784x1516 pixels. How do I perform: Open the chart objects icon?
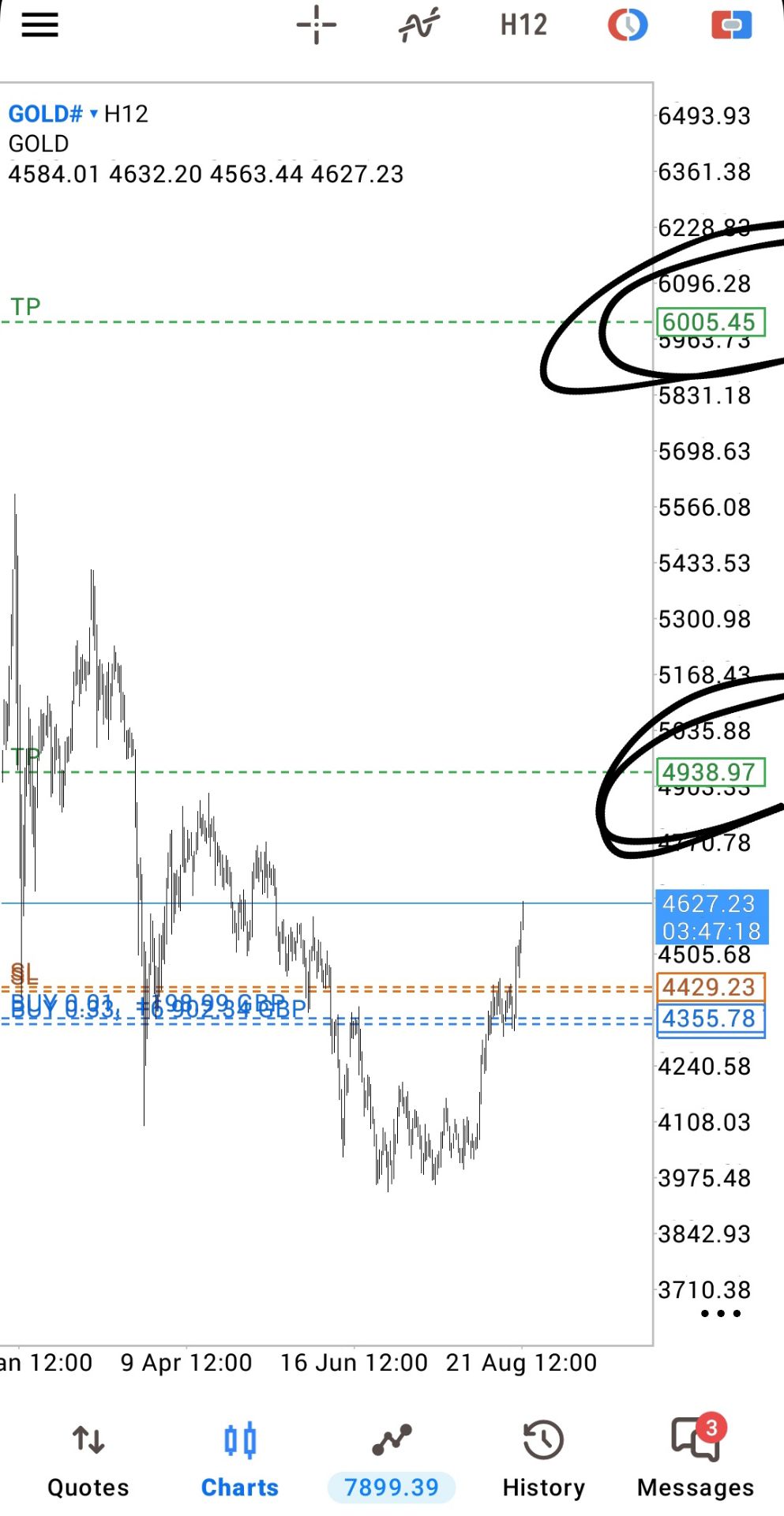coord(628,25)
